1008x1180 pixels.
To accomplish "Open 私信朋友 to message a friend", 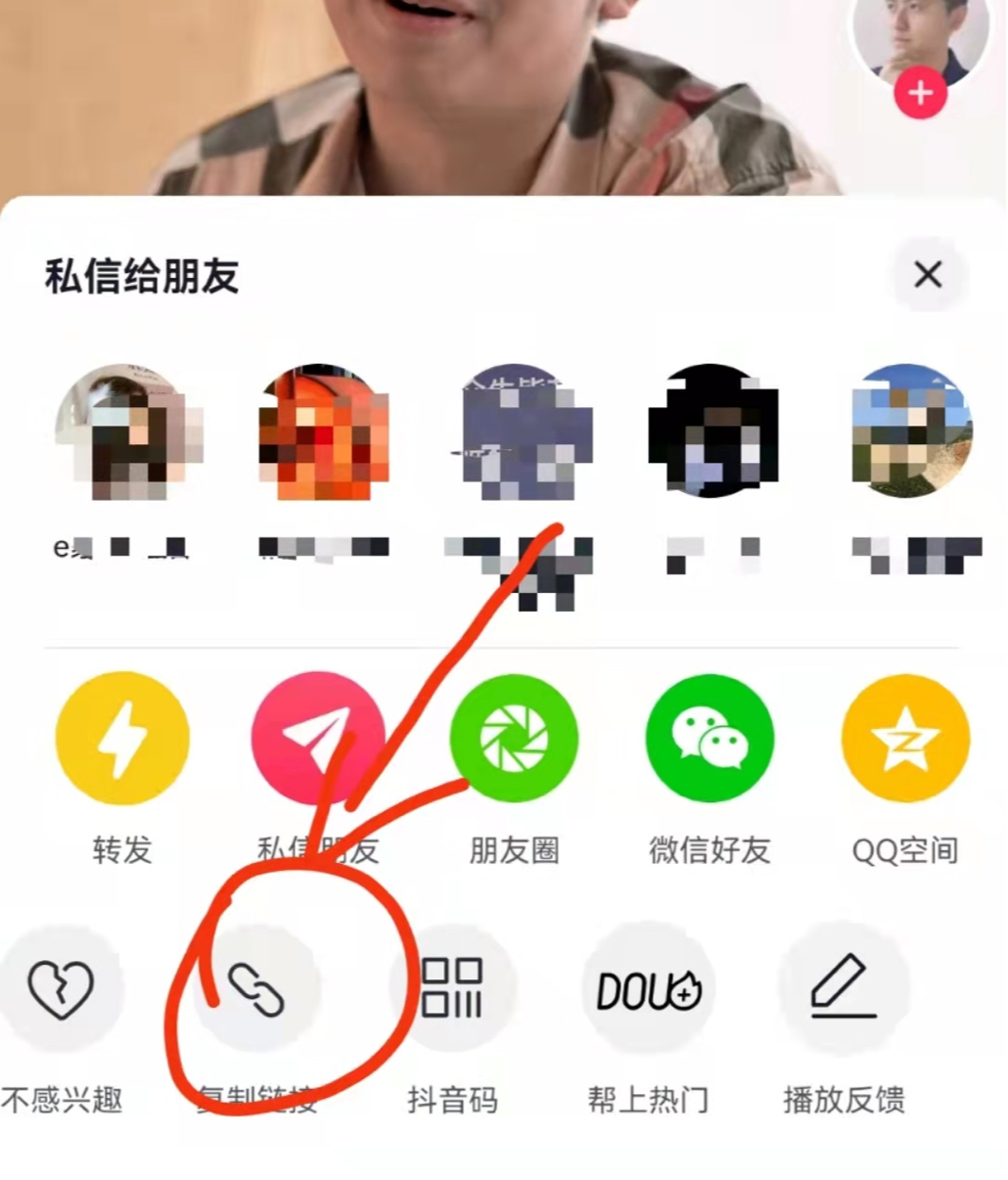I will pyautogui.click(x=317, y=739).
